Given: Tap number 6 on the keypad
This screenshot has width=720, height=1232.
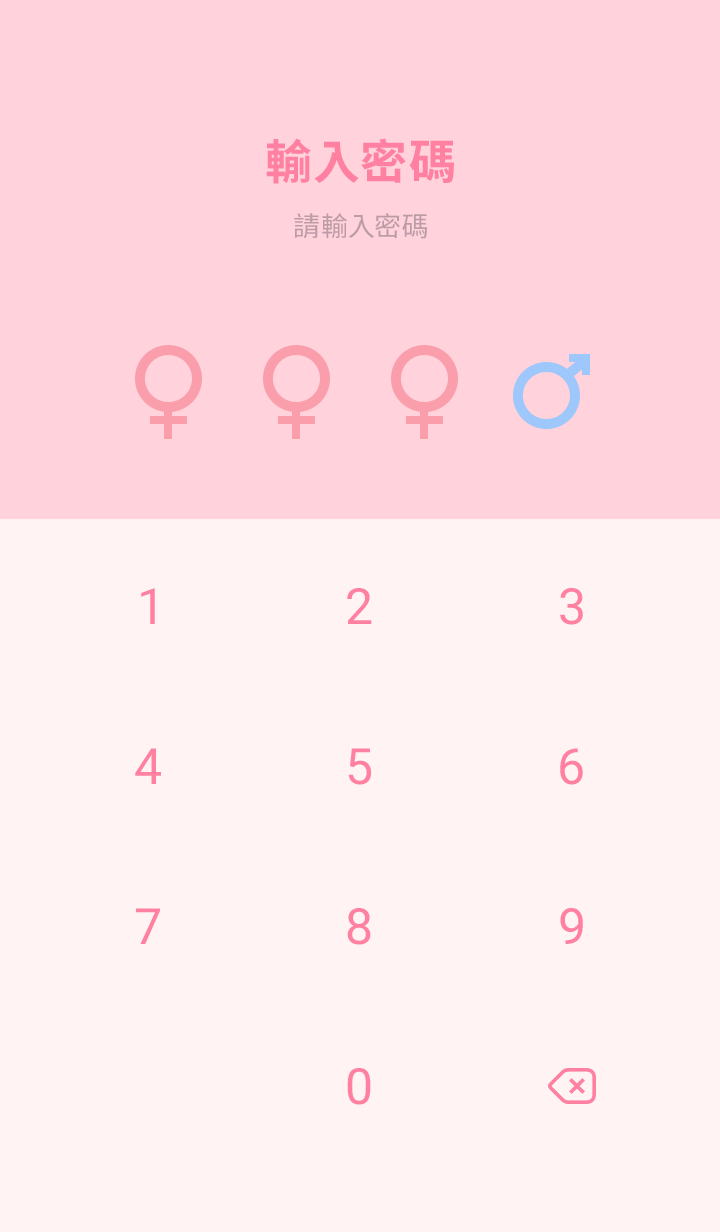Looking at the screenshot, I should [571, 767].
